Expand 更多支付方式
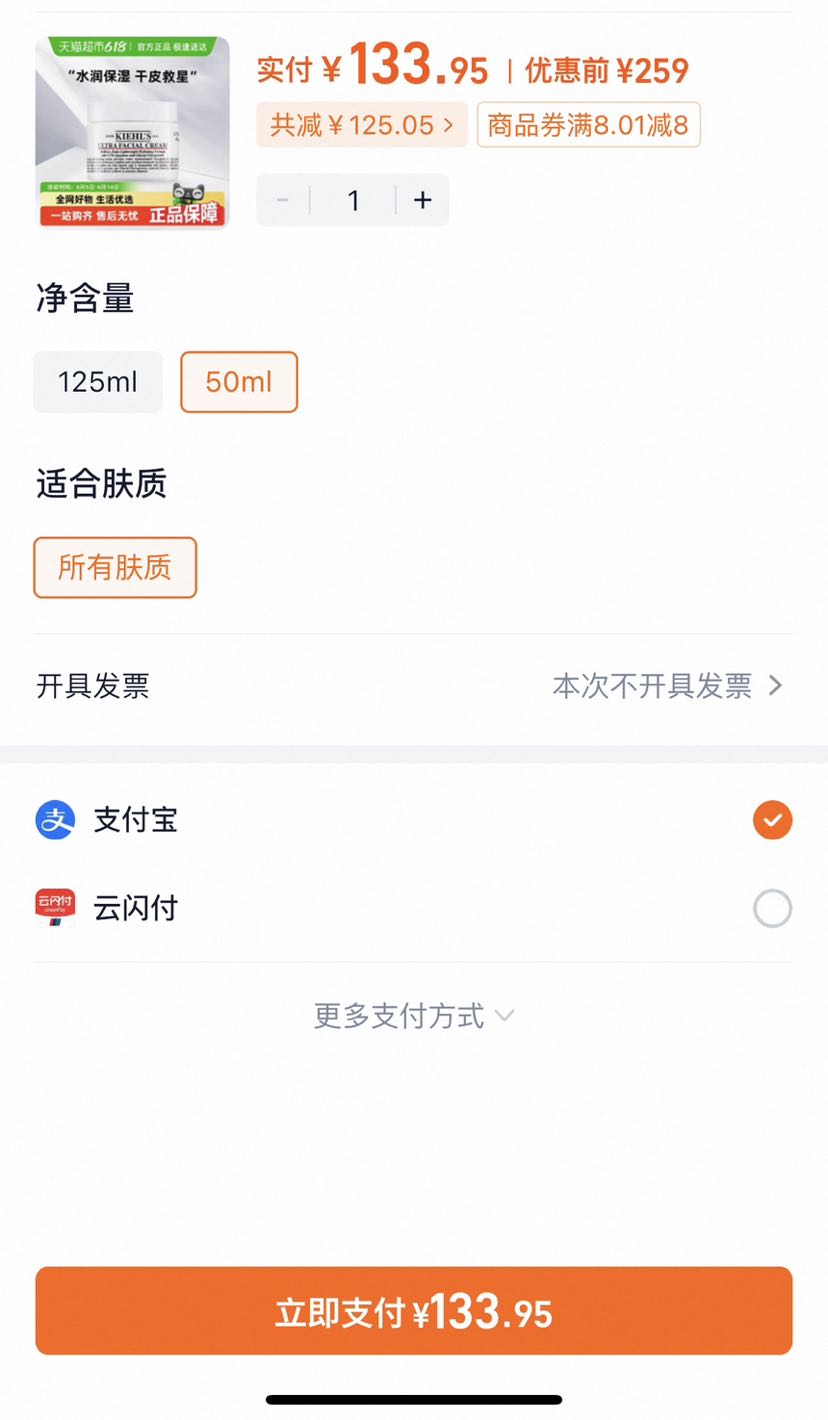This screenshot has height=1420, width=828. (414, 1016)
